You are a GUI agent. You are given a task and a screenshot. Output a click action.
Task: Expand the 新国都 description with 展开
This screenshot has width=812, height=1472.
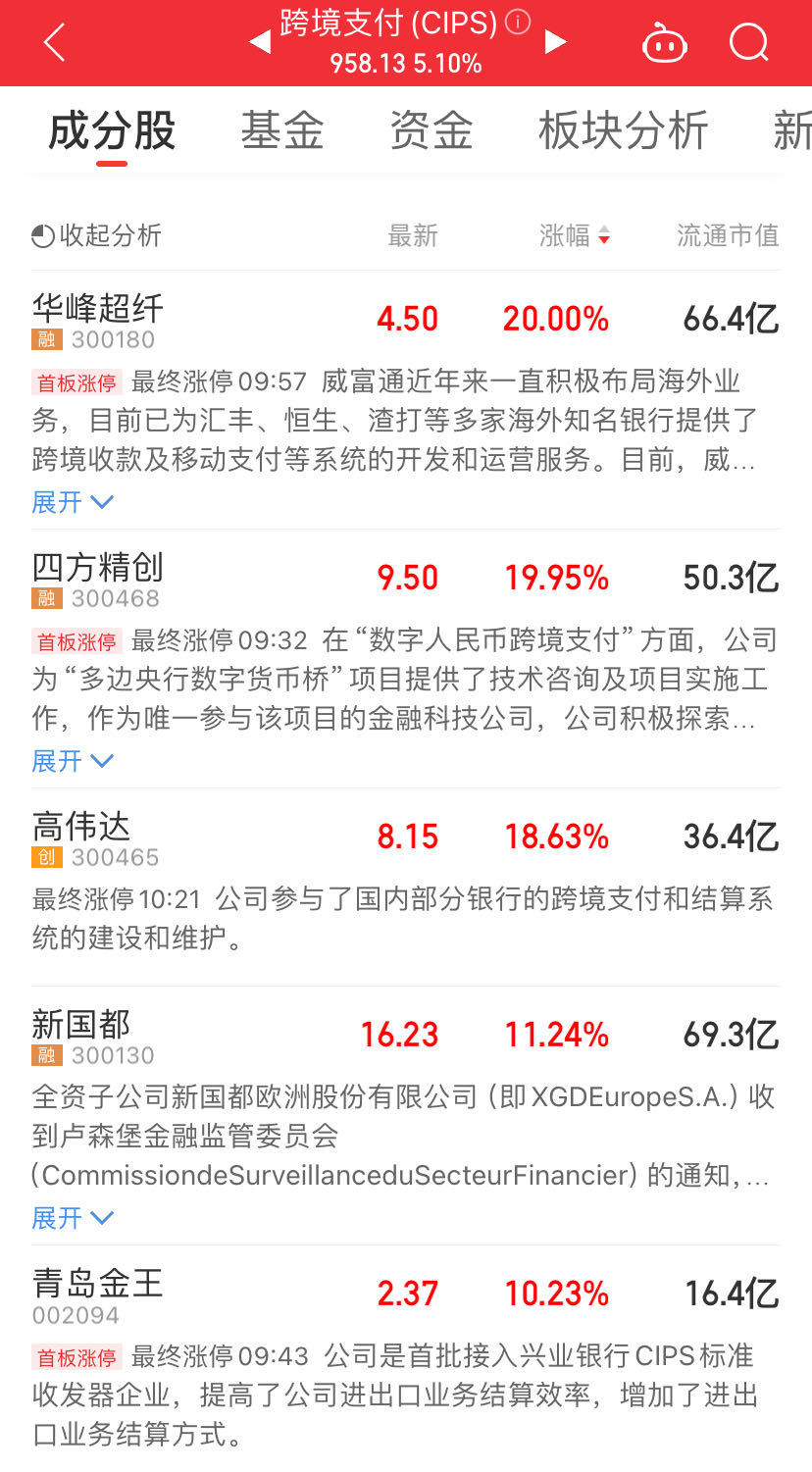coord(73,1218)
